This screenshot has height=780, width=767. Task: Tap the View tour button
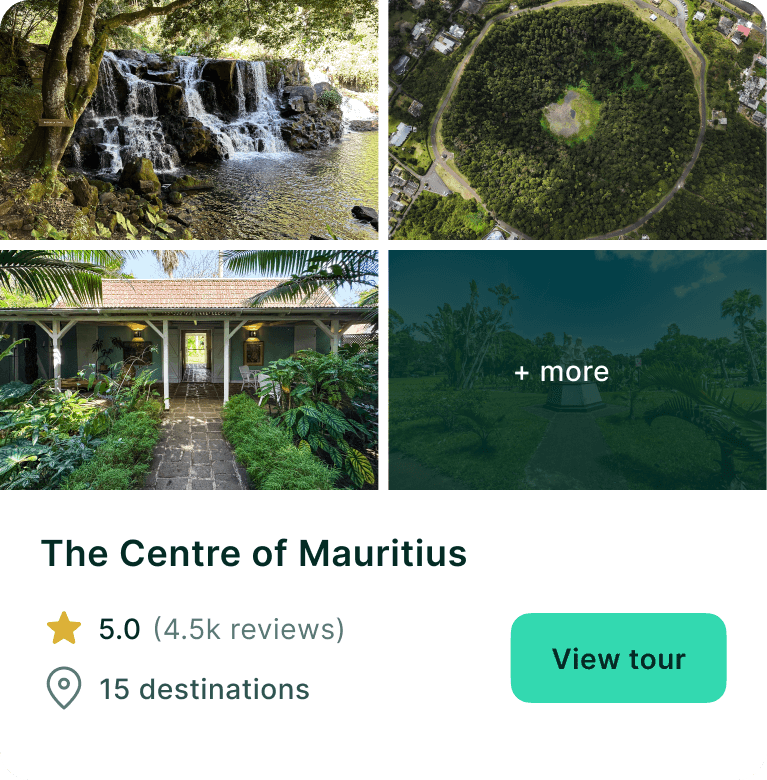click(x=618, y=658)
